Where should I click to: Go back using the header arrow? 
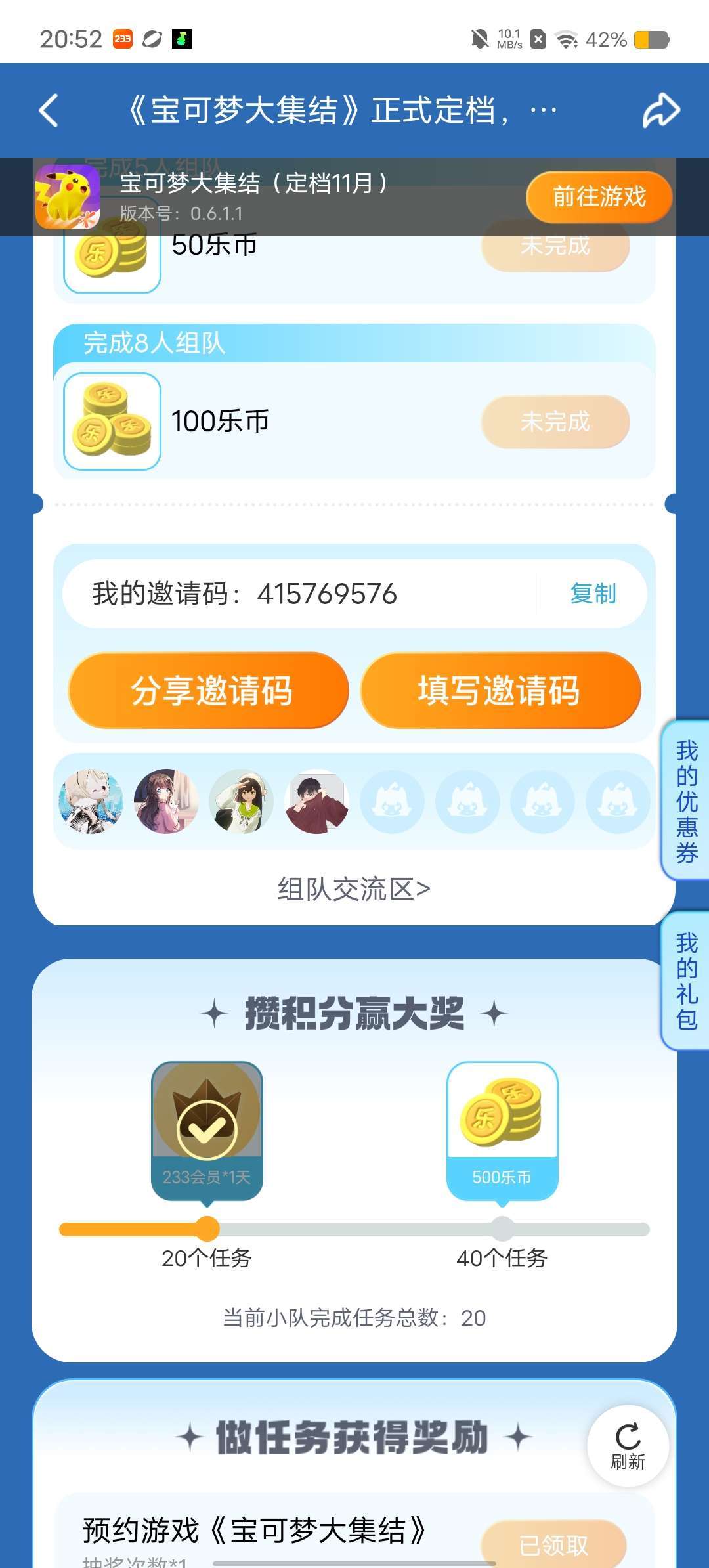49,110
